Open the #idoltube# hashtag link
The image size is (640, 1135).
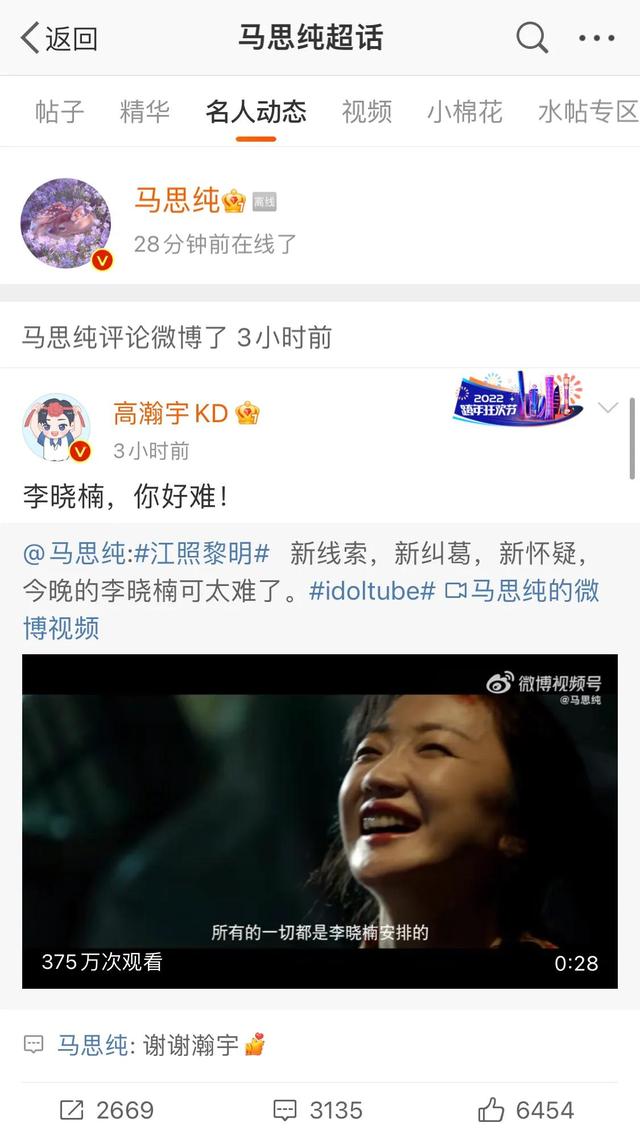371,591
